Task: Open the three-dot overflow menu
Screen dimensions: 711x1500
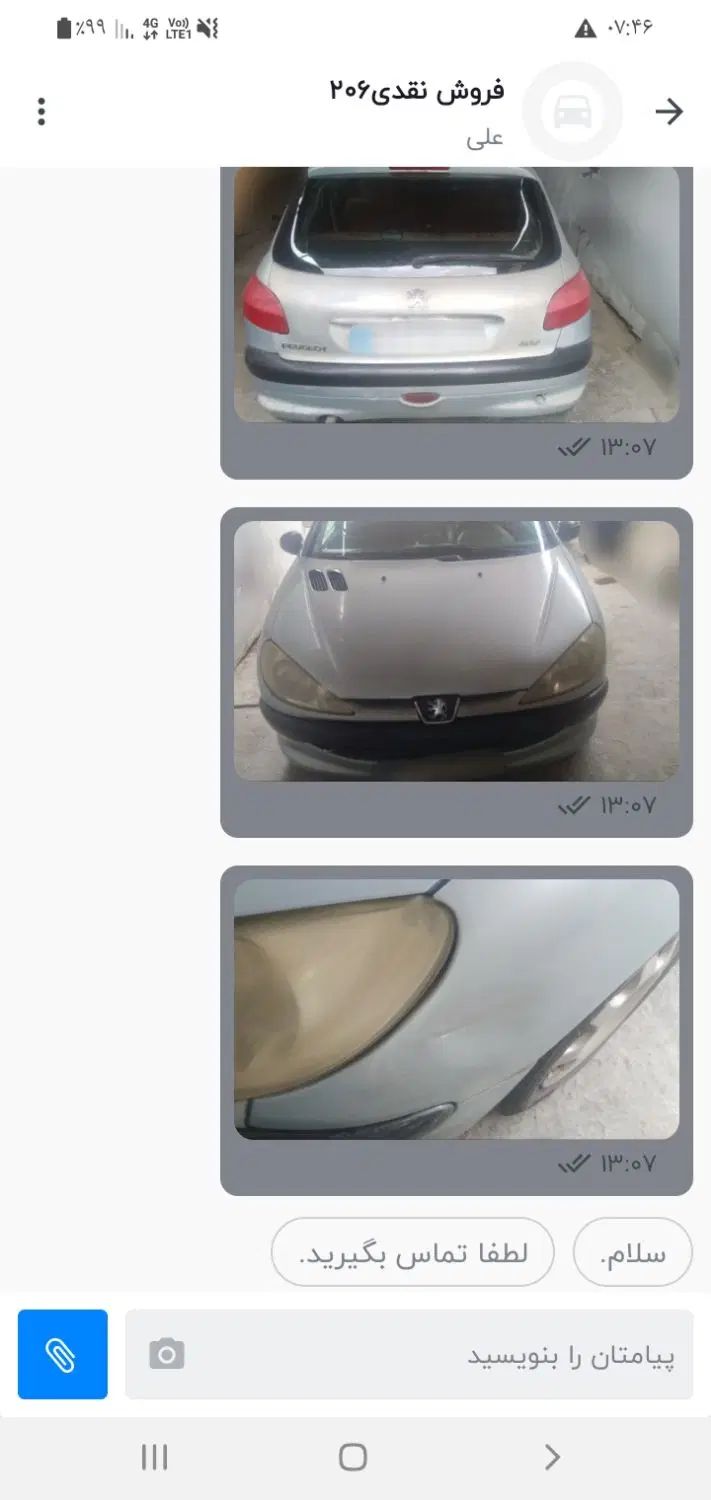Action: (41, 111)
